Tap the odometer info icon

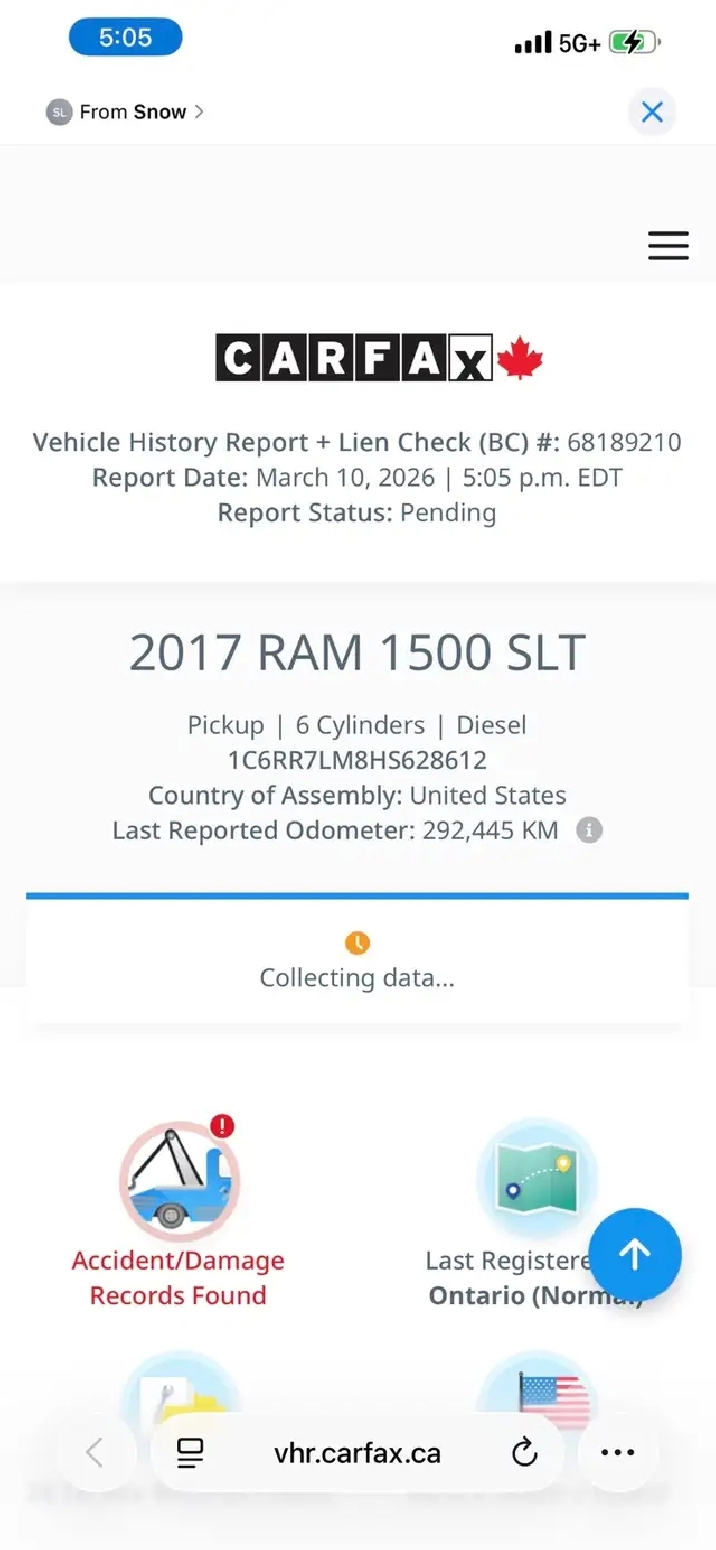pos(590,830)
